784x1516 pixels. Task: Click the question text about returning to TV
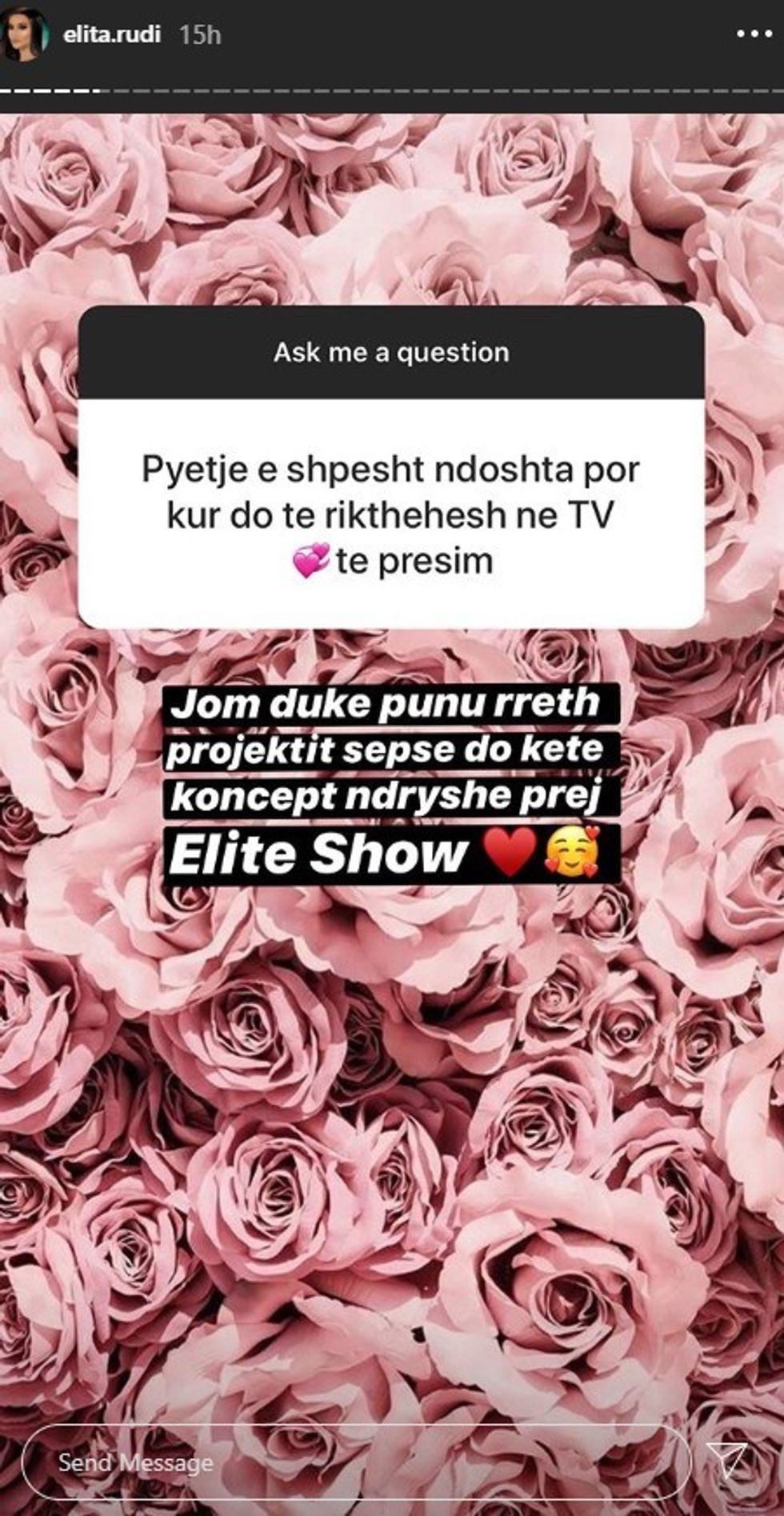pos(392,512)
